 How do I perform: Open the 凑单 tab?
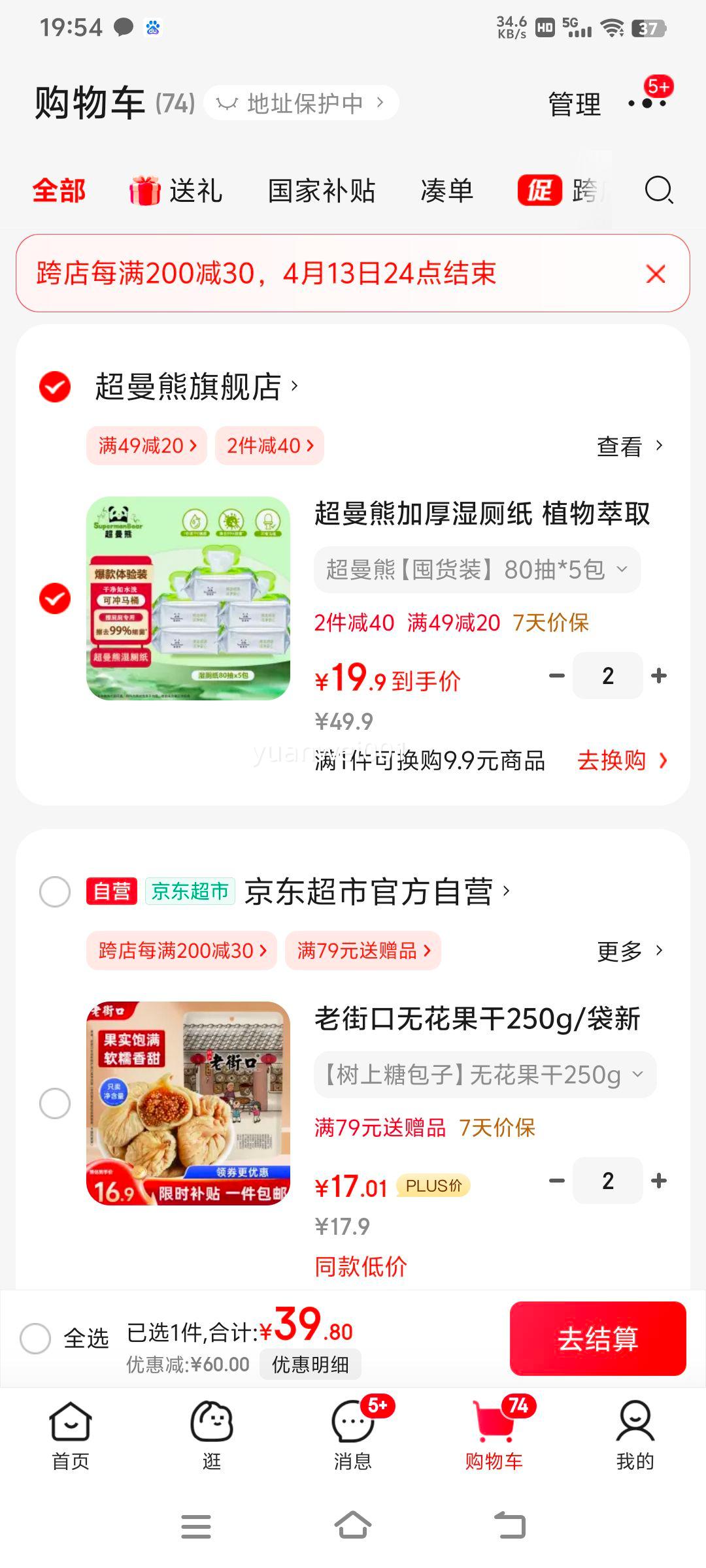446,191
